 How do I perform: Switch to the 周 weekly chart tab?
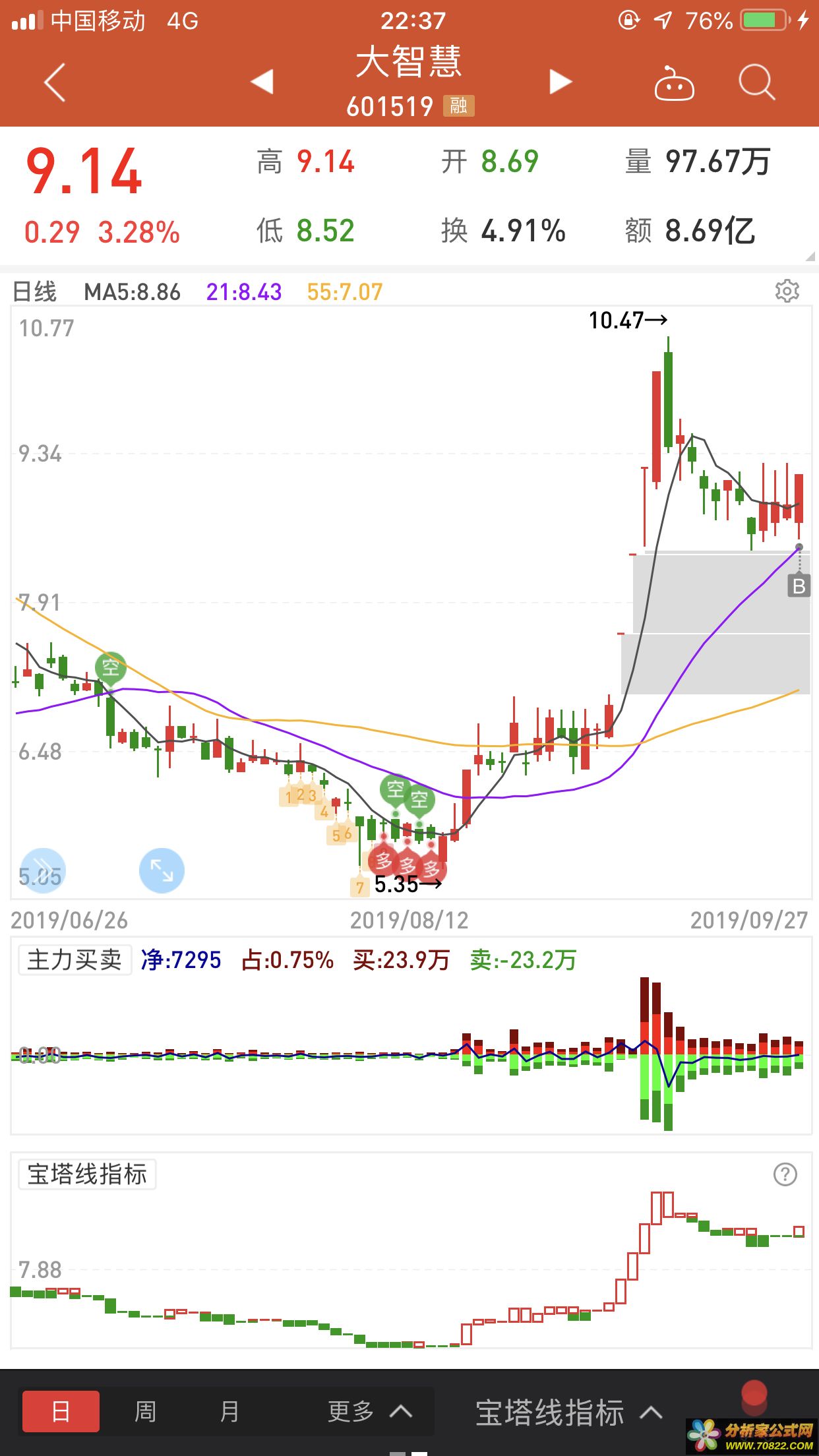point(146,1411)
